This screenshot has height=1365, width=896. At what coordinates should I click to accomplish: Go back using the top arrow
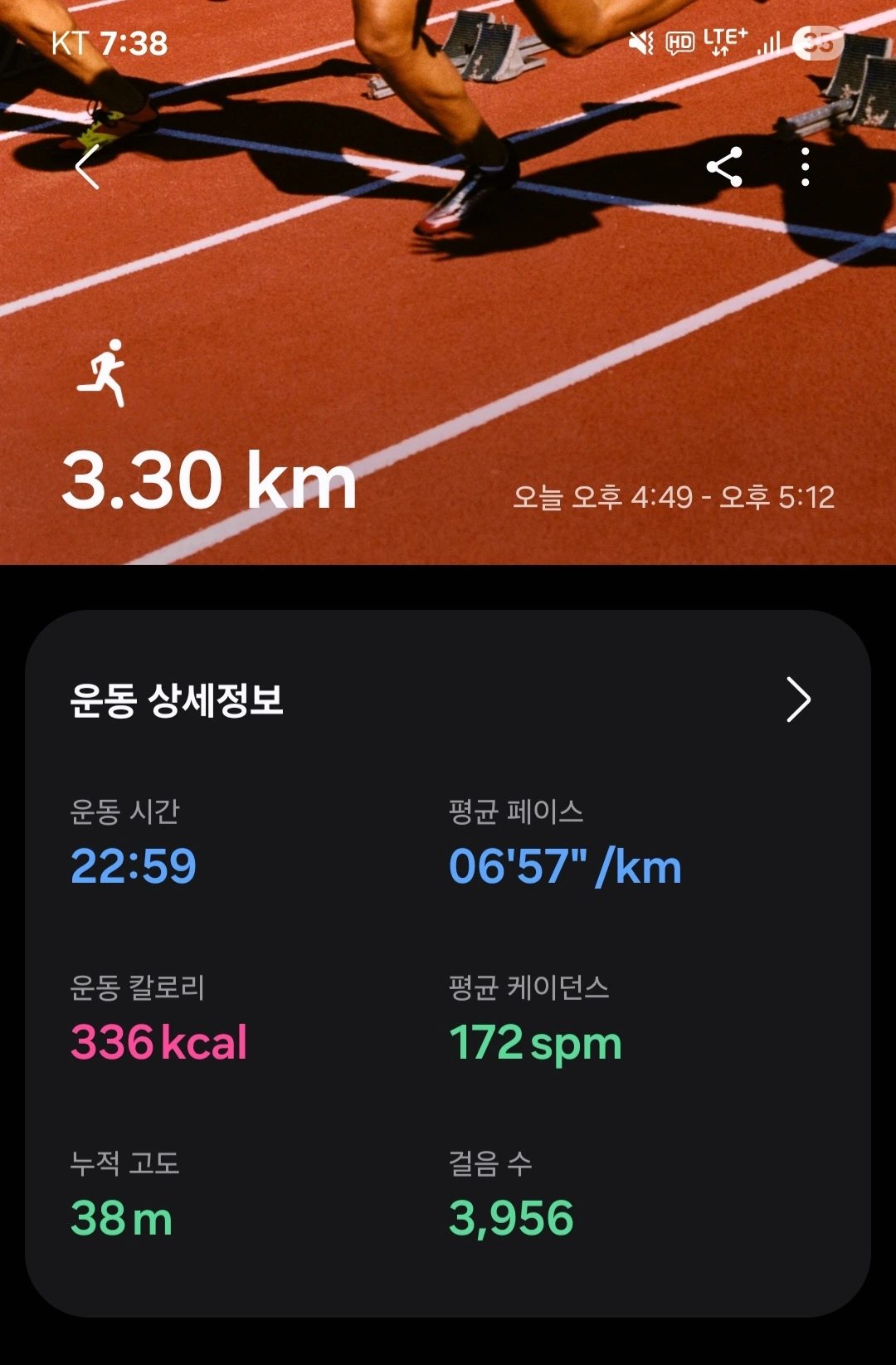(87, 167)
